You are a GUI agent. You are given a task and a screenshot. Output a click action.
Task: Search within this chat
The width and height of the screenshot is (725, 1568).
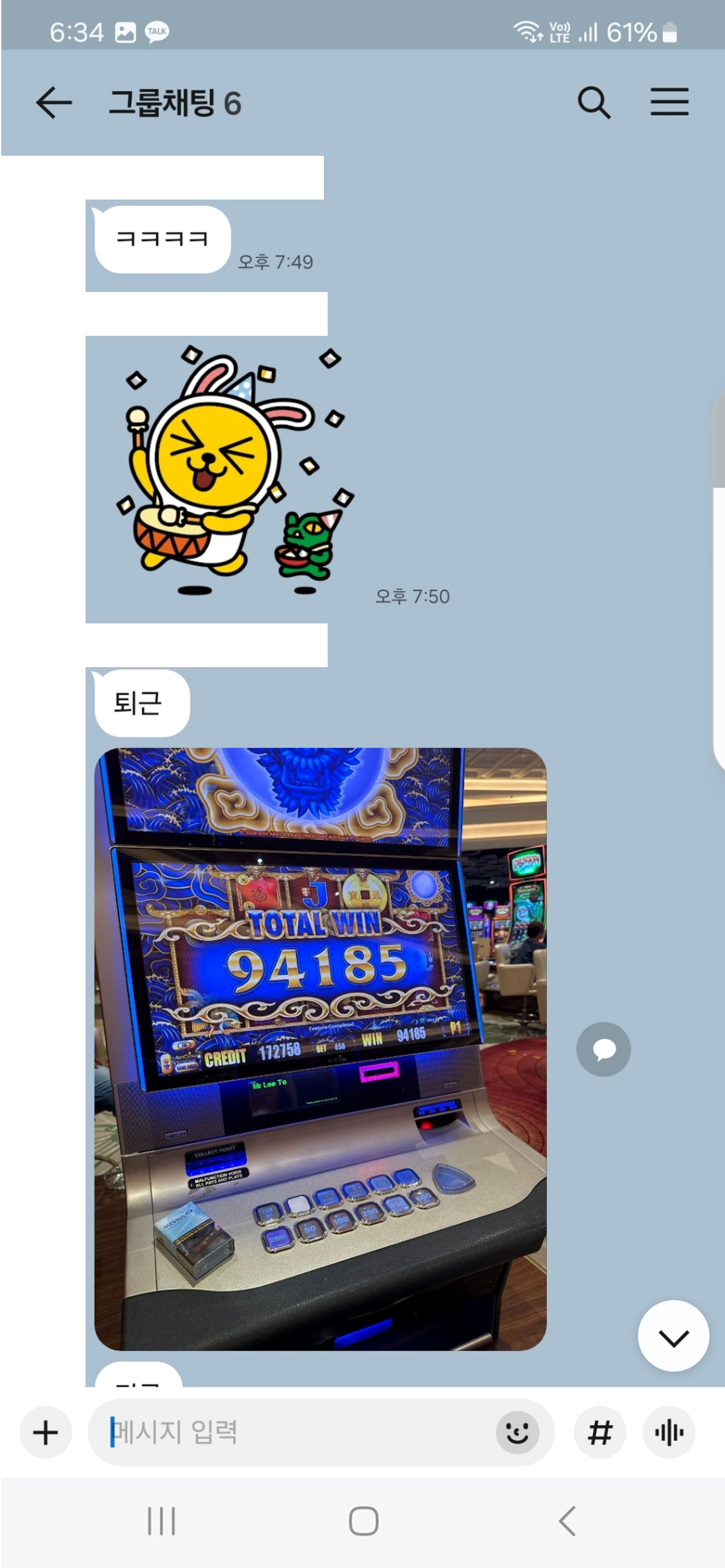[x=593, y=103]
